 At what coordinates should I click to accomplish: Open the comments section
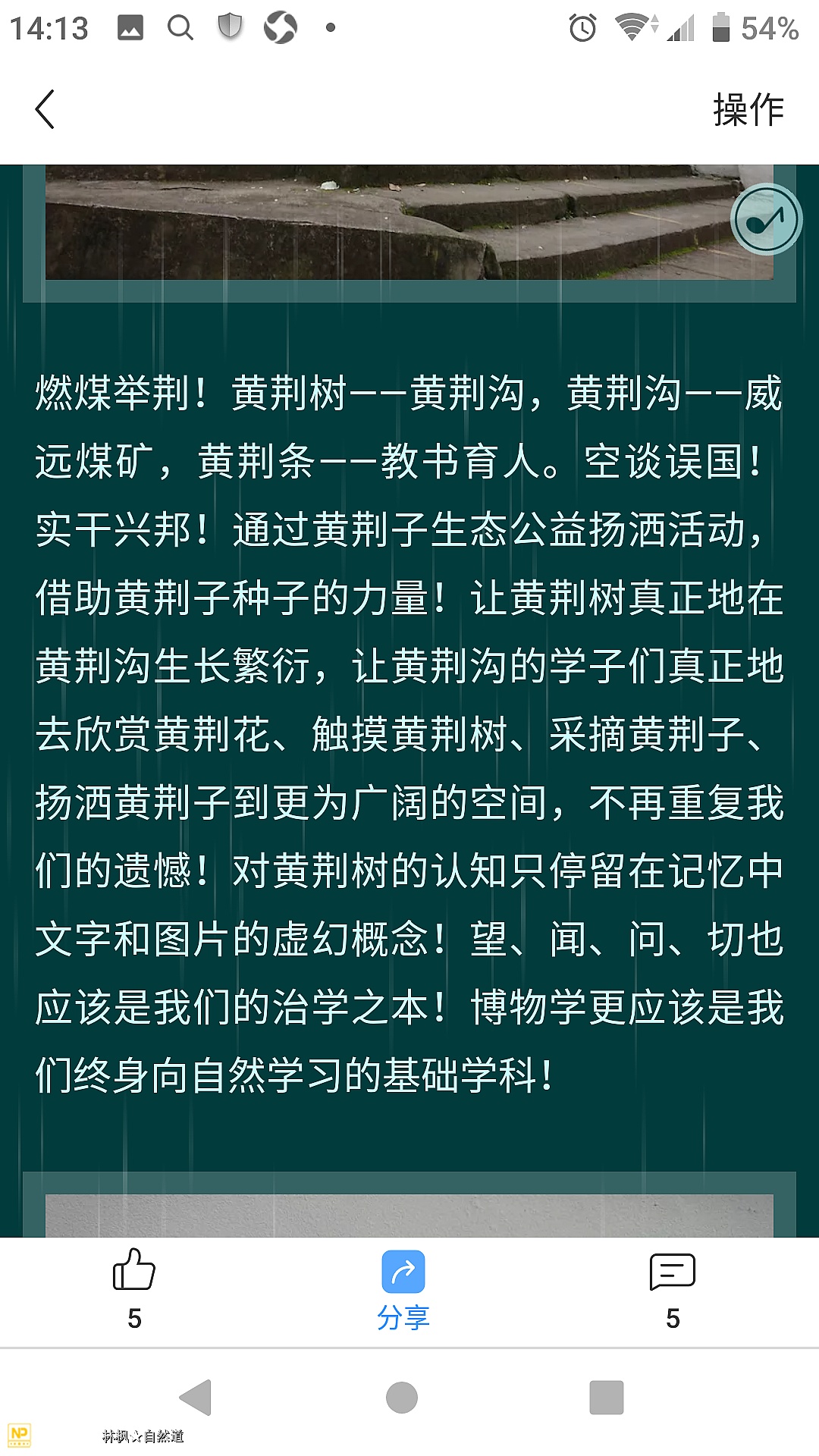point(672,1273)
